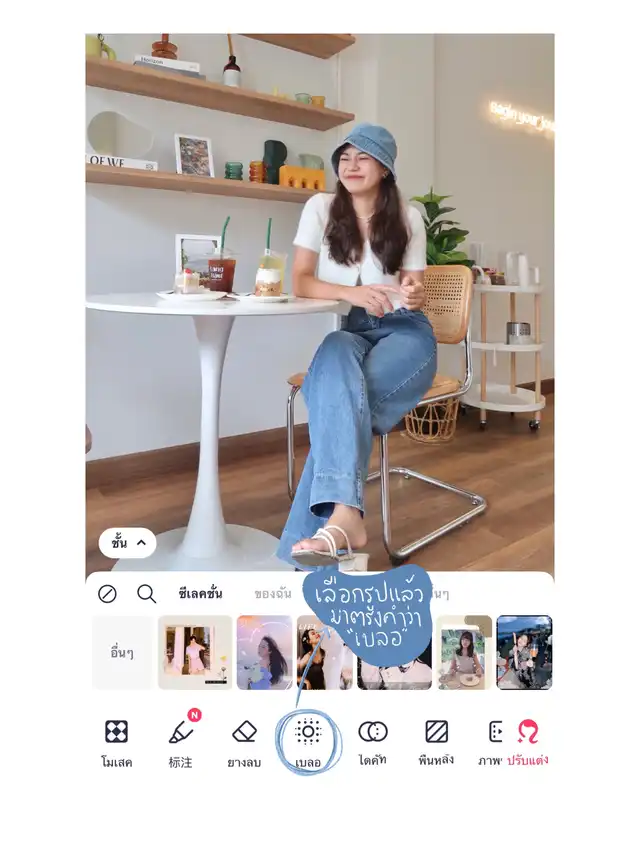640x853 pixels.
Task: Expand the ชั้น layers panel
Action: (x=128, y=543)
